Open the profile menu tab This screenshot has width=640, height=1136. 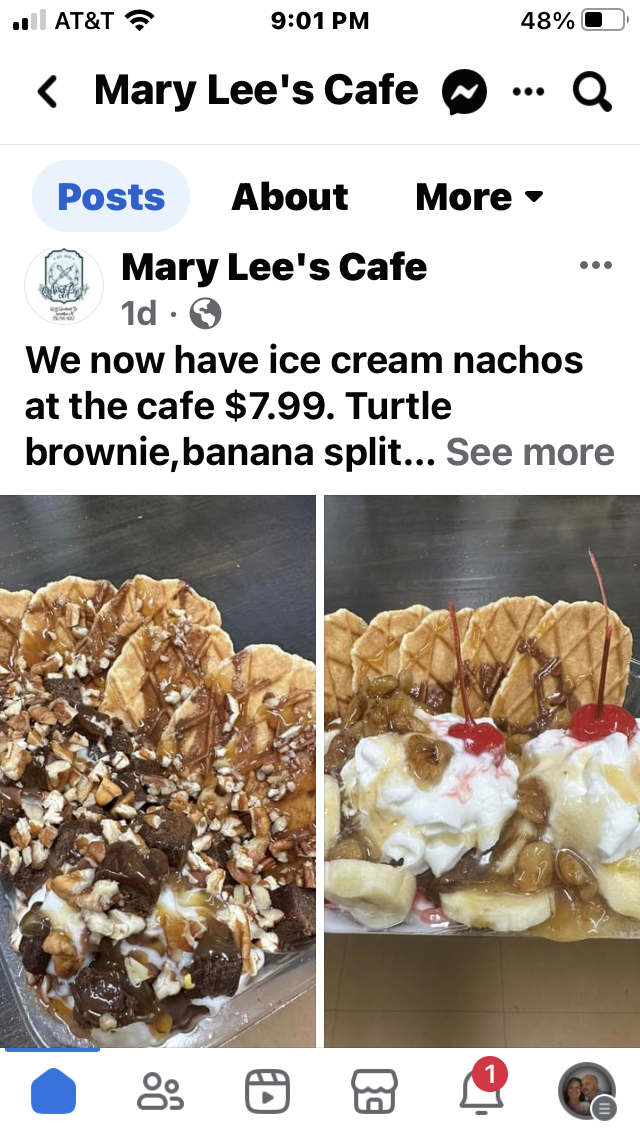tap(587, 1091)
